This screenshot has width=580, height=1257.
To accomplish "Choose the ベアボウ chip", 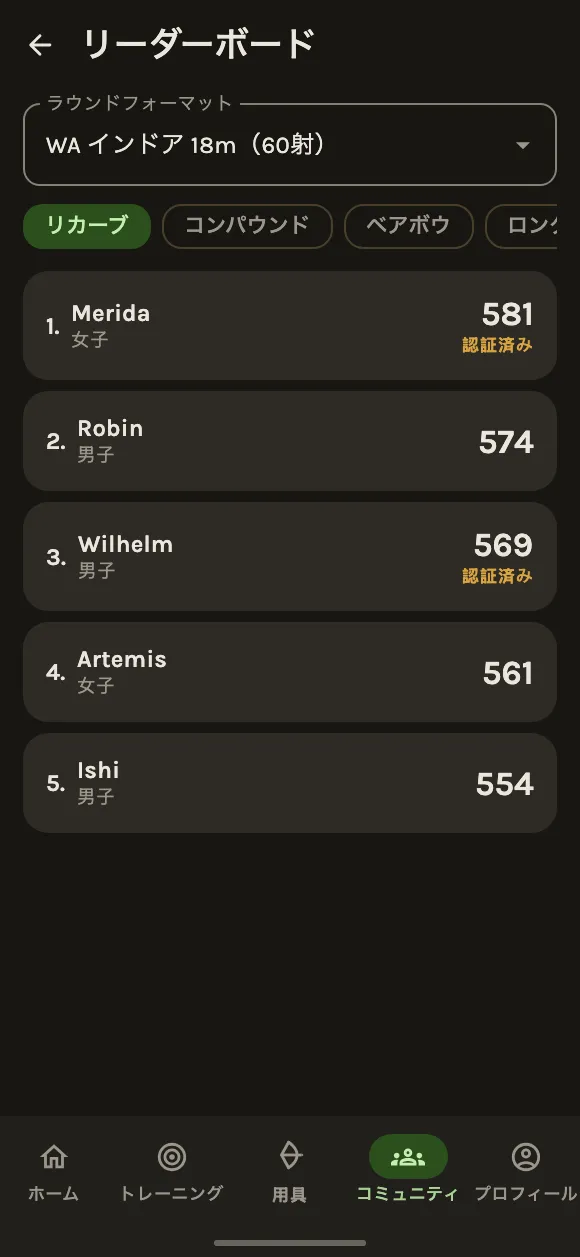I will coord(408,226).
